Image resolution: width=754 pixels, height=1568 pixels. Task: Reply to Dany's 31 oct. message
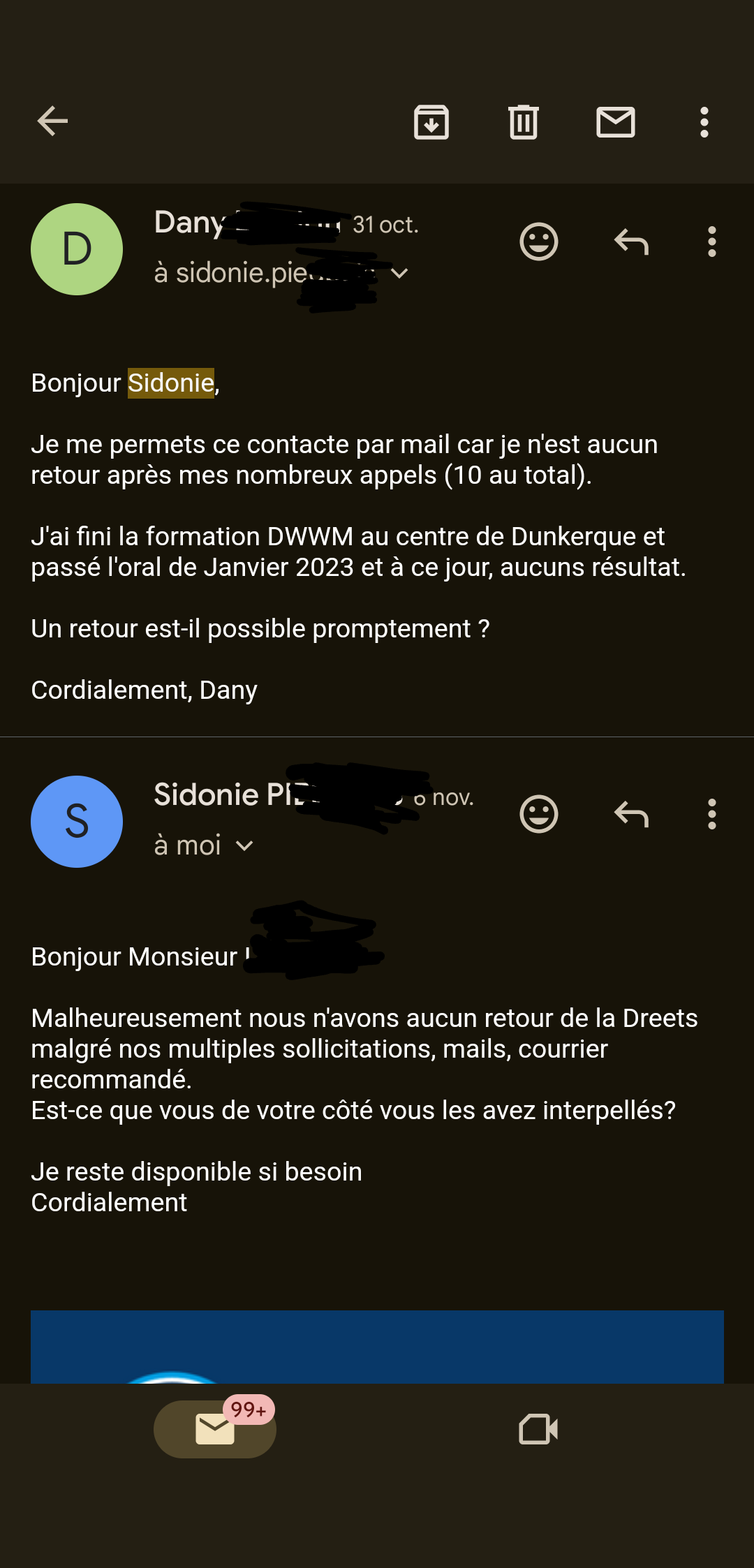coord(631,242)
